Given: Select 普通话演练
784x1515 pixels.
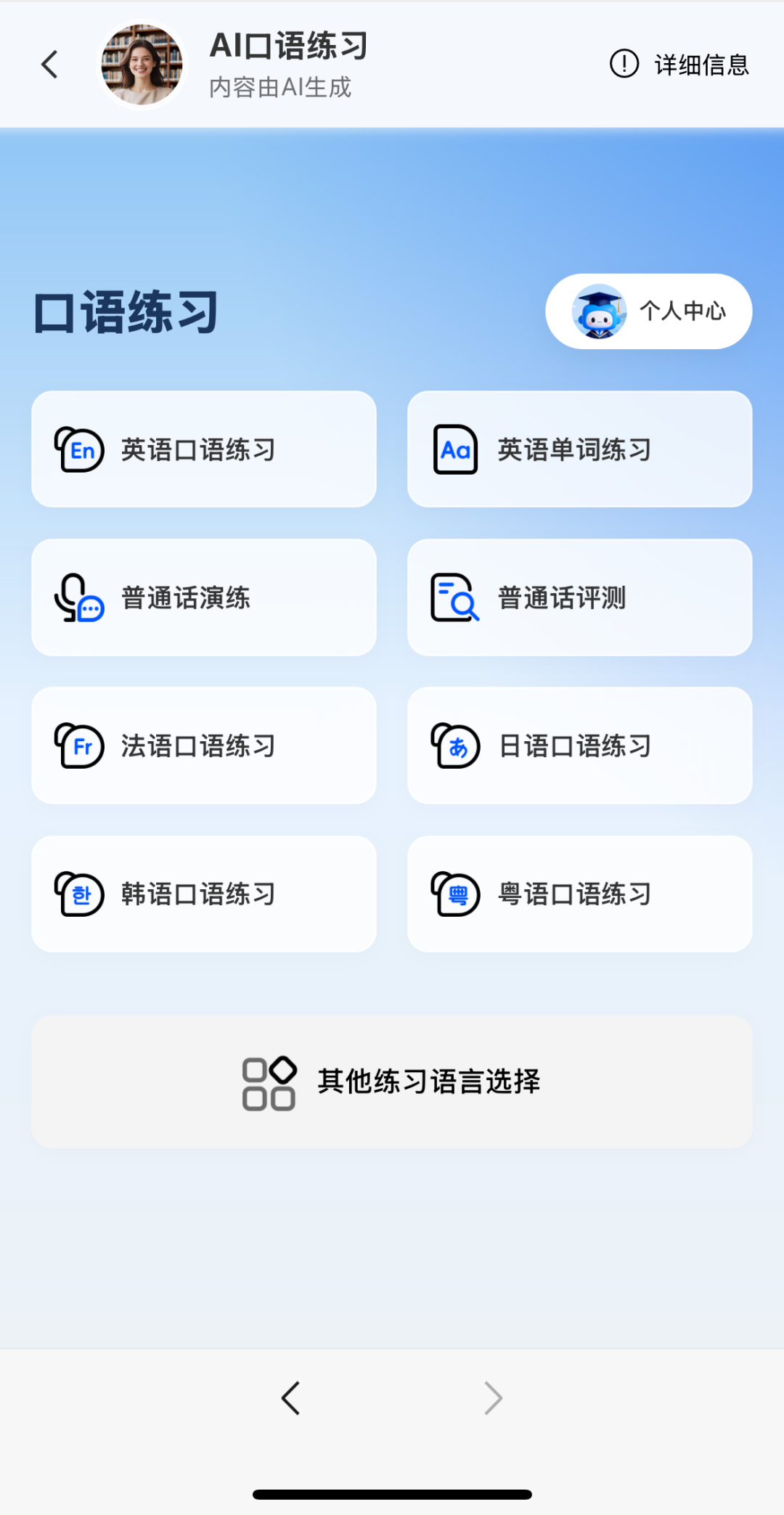Looking at the screenshot, I should click(204, 597).
